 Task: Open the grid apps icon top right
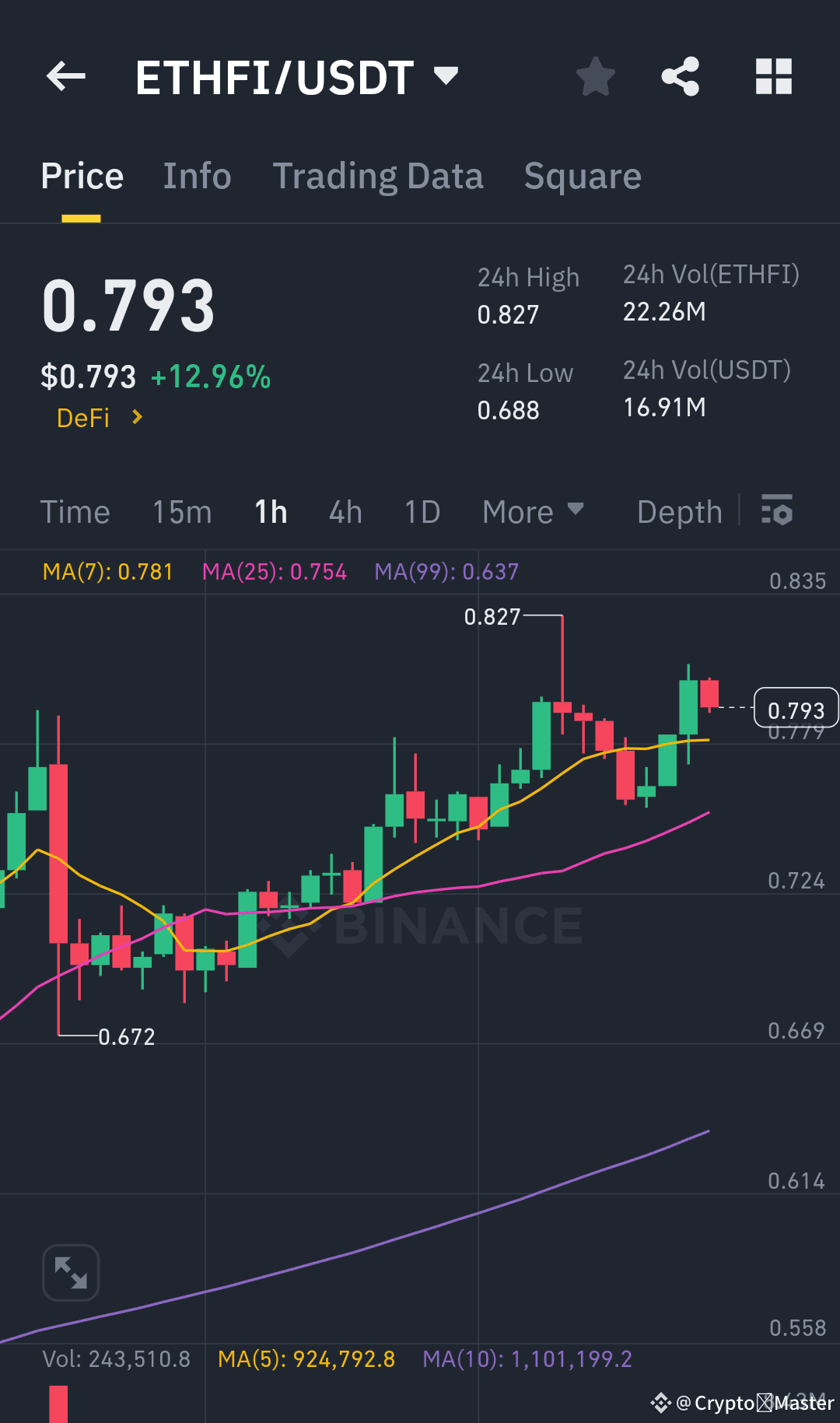[772, 75]
